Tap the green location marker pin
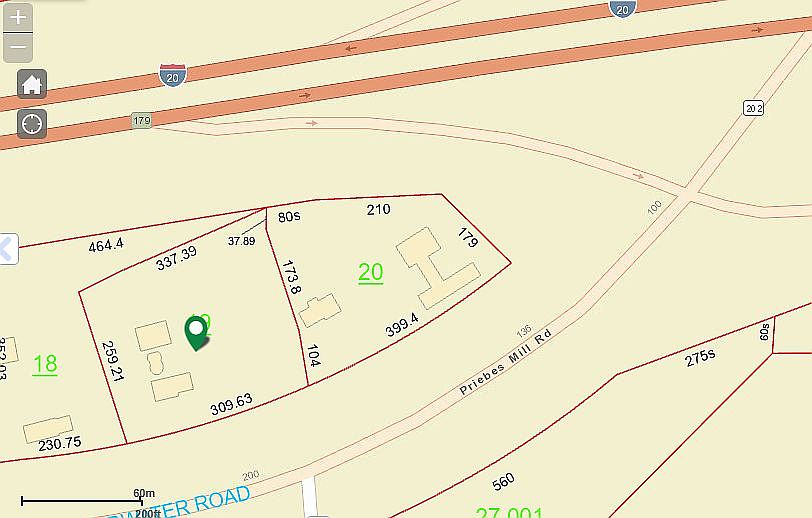Viewport: 812px width, 518px height. [196, 331]
